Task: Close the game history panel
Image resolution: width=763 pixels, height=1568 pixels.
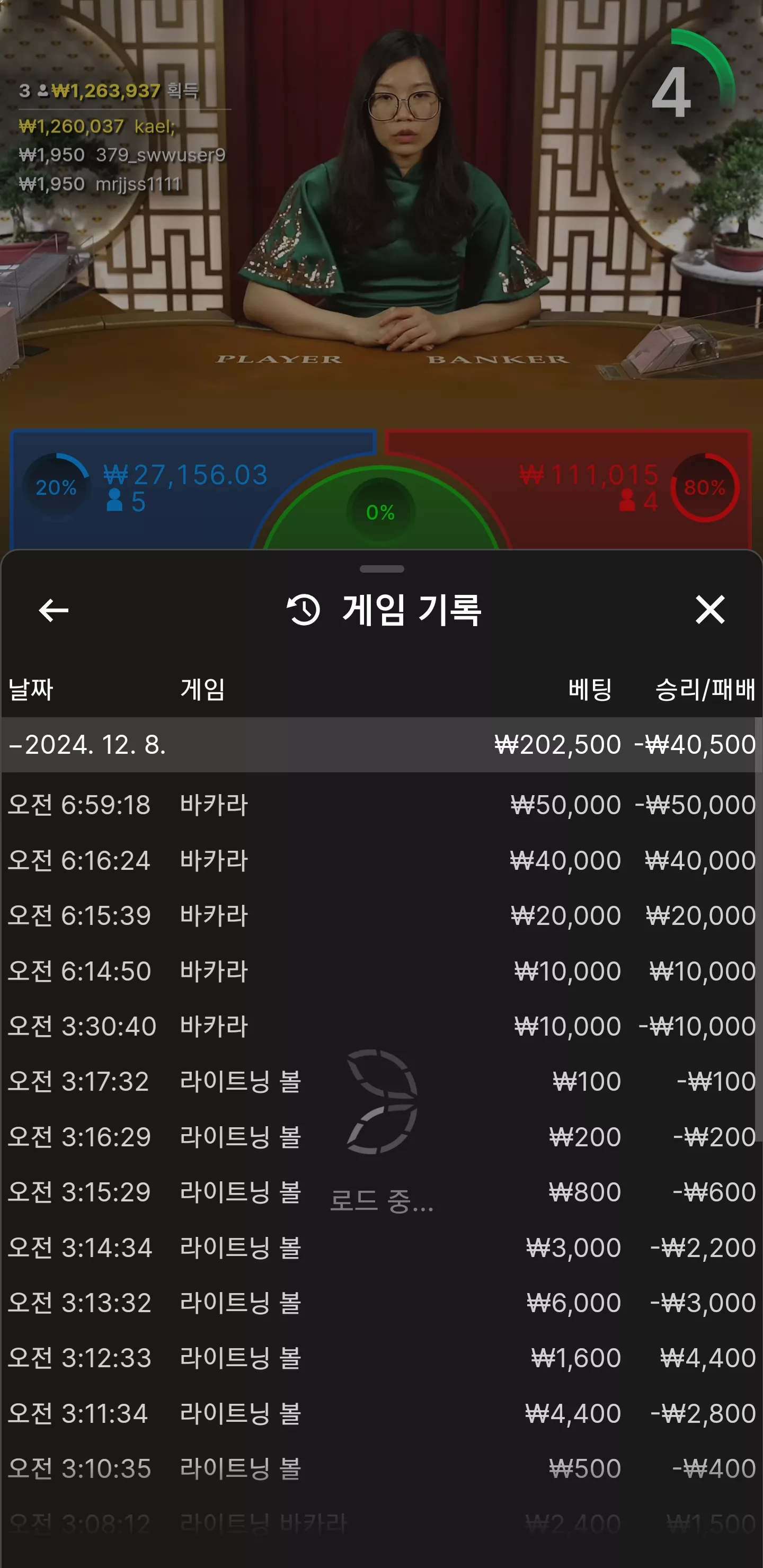Action: [x=709, y=610]
